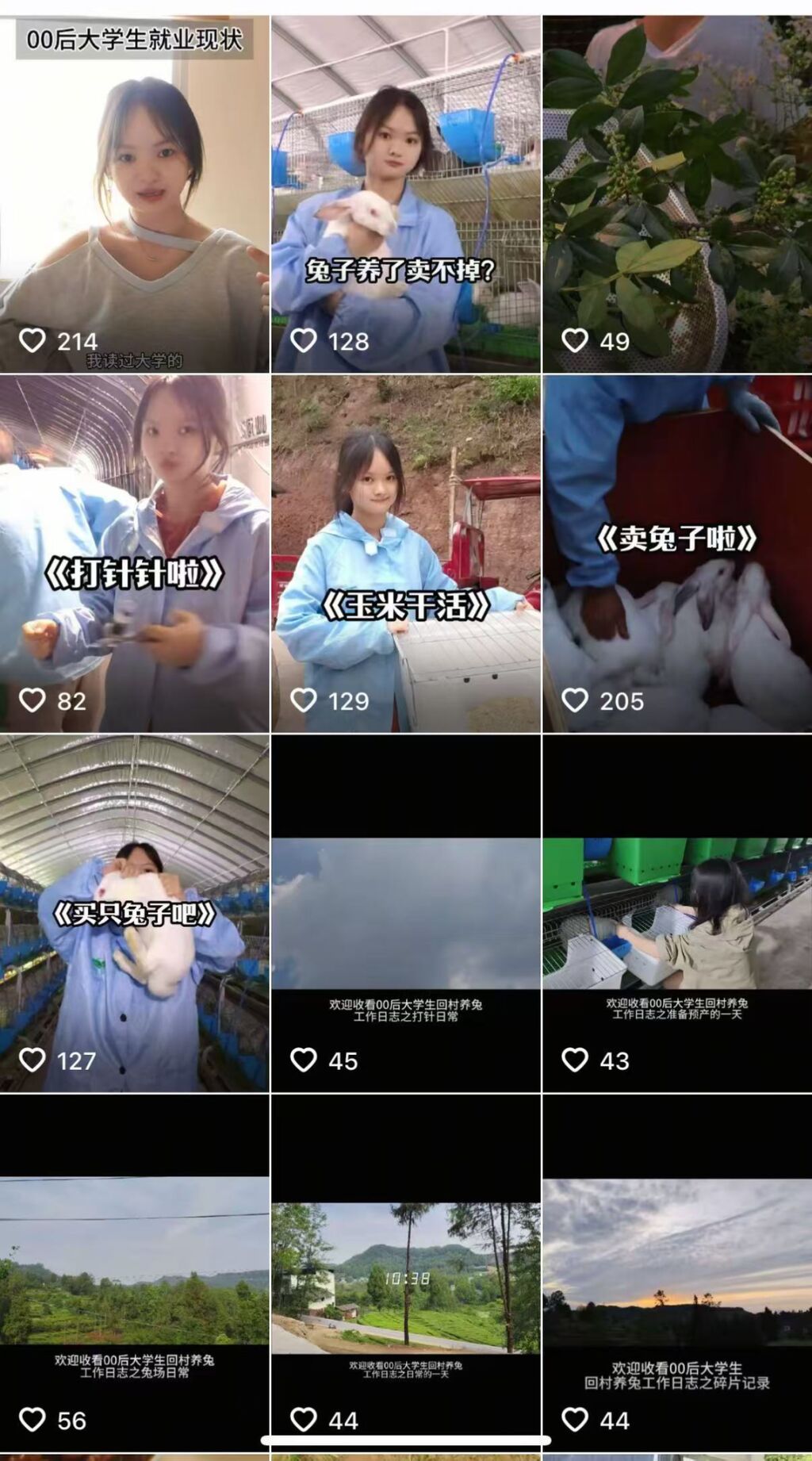Open the plant video with 49 likes
The height and width of the screenshot is (1461, 812).
[x=677, y=194]
